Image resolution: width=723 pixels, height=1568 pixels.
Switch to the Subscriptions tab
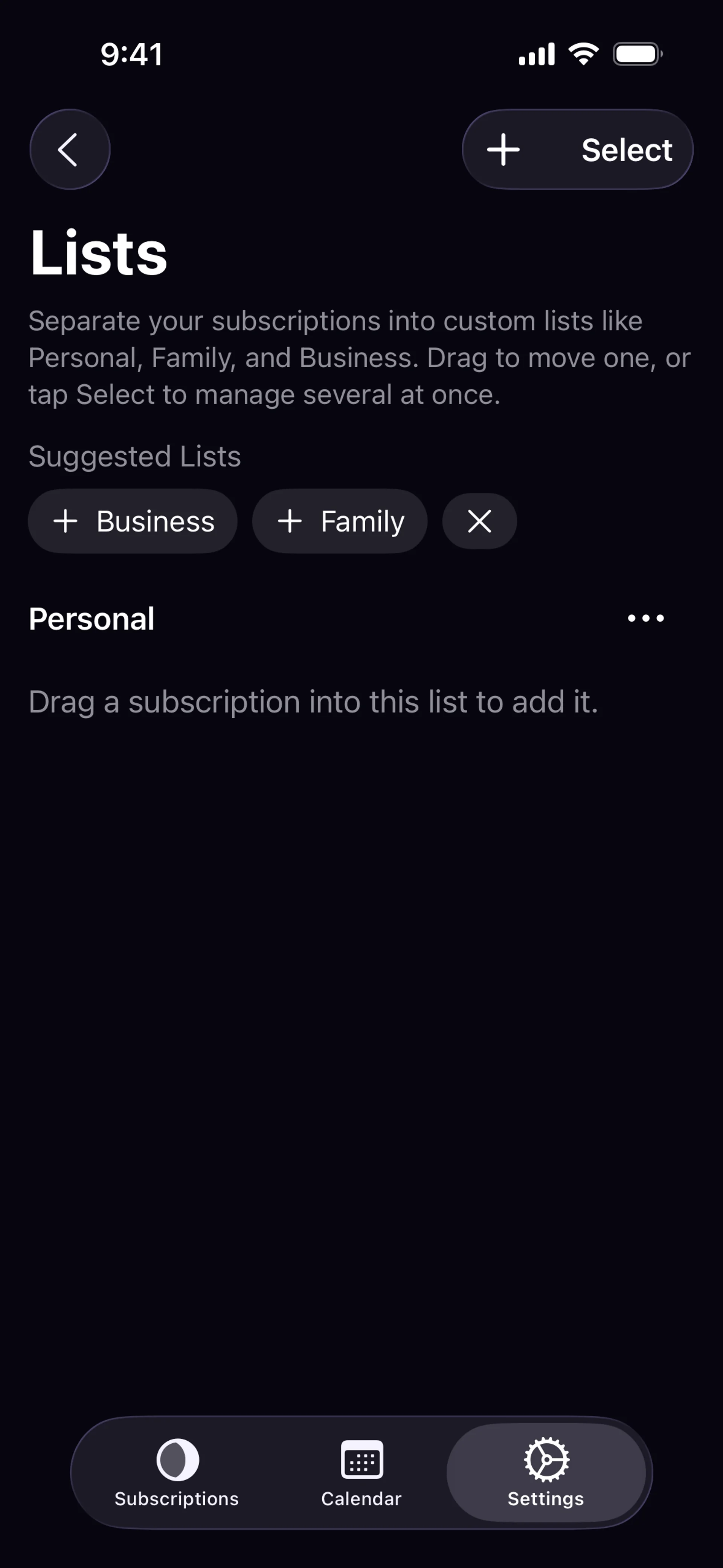(x=177, y=1472)
